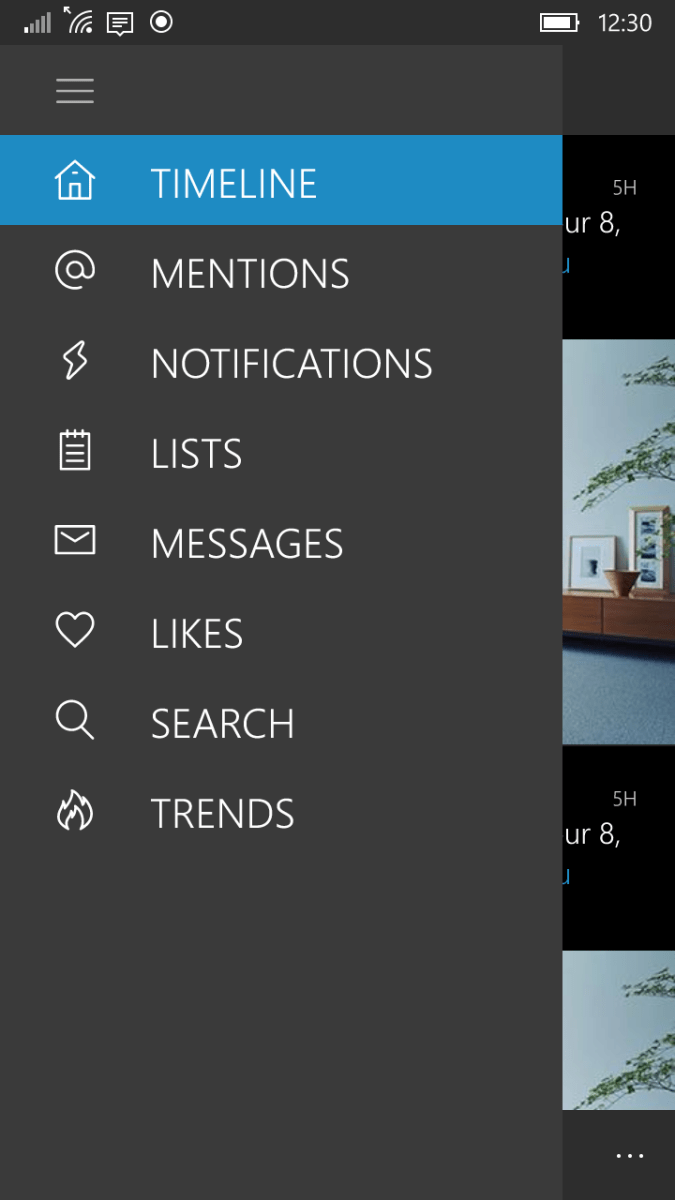Open Mentions from the drawer
This screenshot has height=1200, width=675.
click(x=249, y=273)
